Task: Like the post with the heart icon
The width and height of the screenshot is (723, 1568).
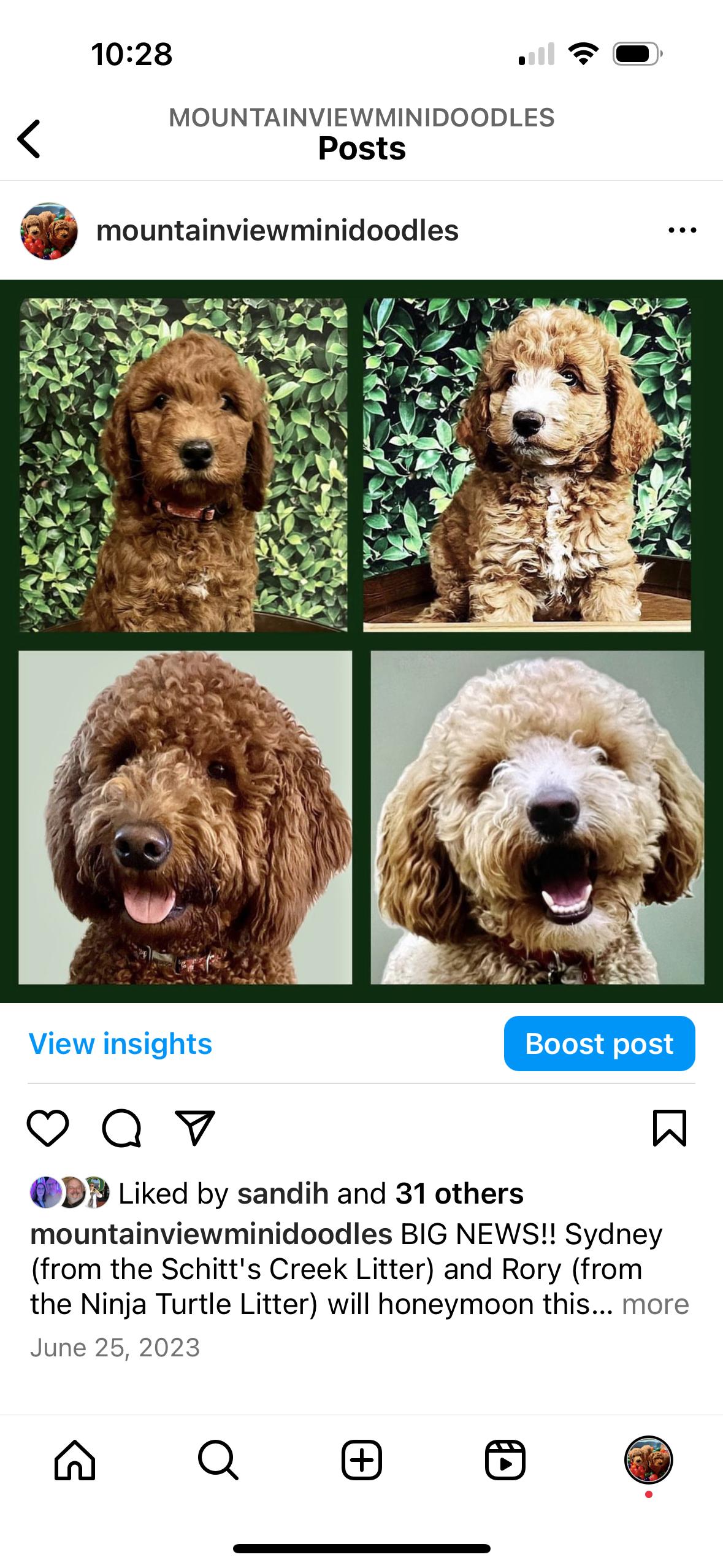Action: point(48,1128)
